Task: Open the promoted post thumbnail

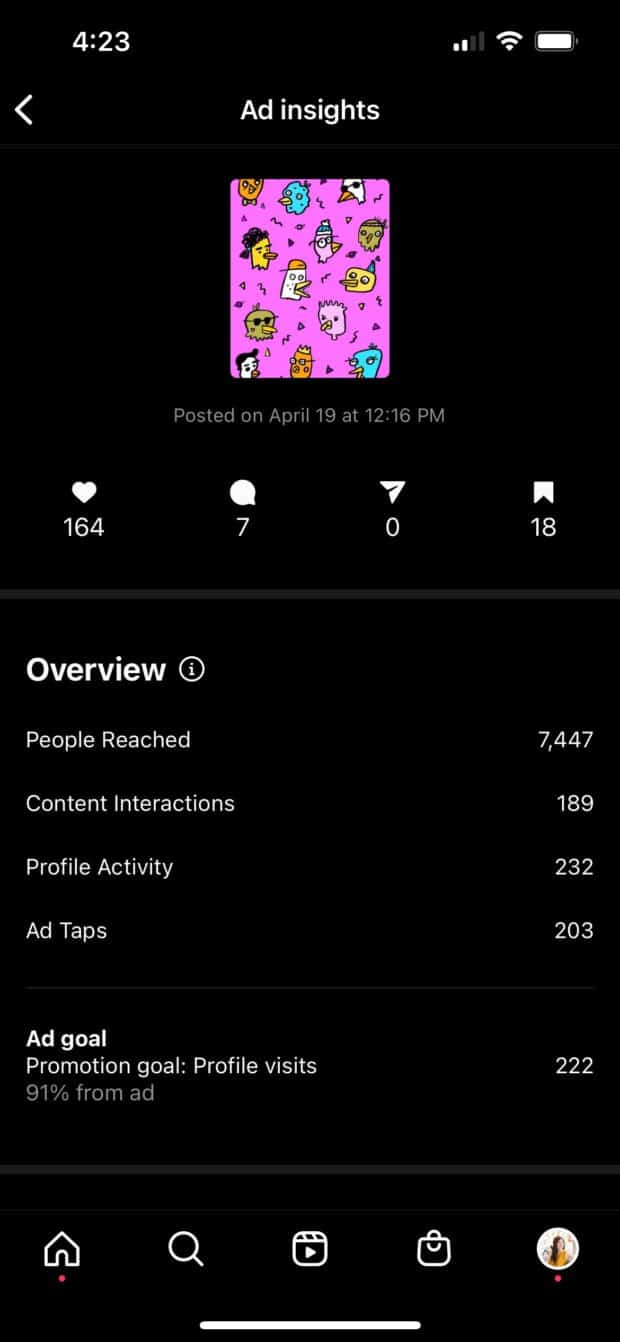Action: (310, 278)
